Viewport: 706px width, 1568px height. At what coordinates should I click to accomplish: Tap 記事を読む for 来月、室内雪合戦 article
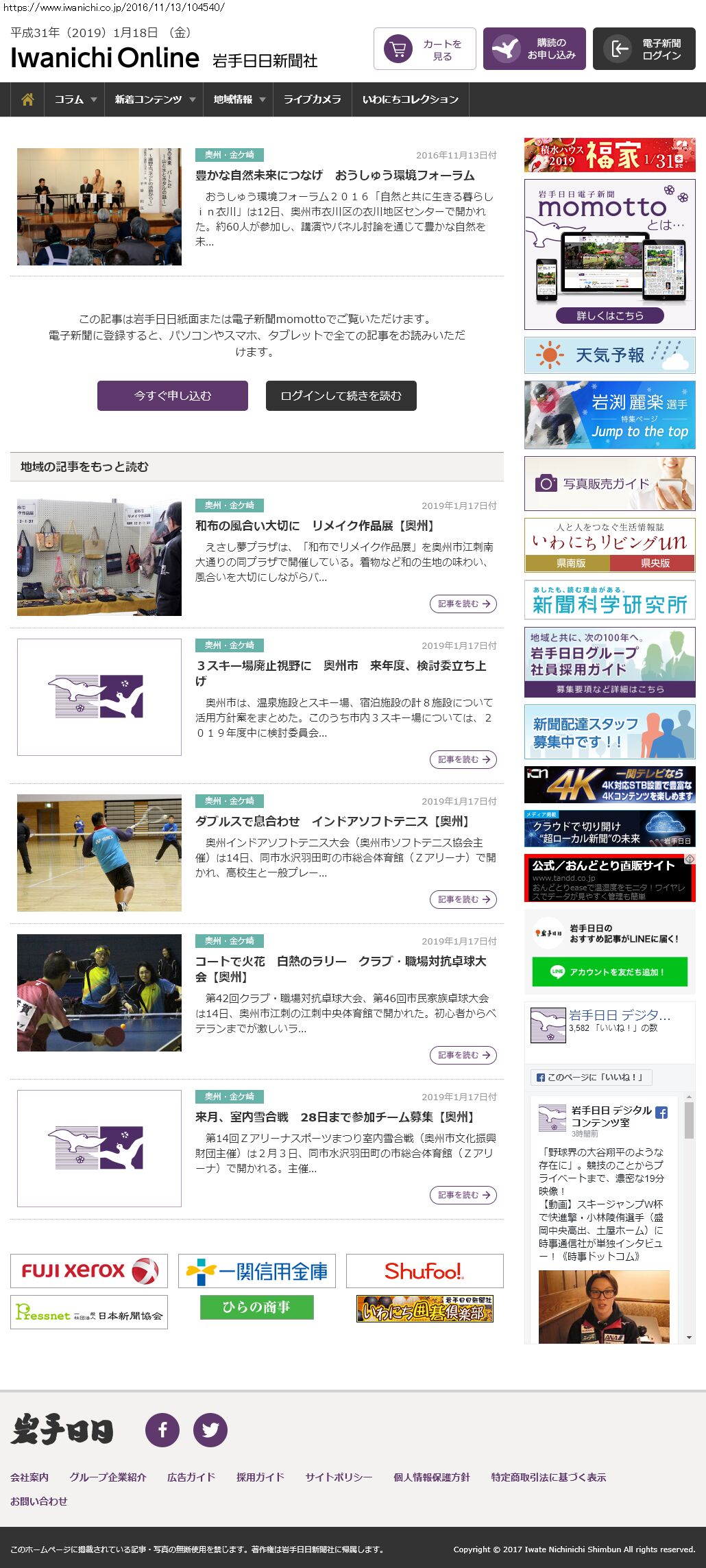click(463, 1195)
